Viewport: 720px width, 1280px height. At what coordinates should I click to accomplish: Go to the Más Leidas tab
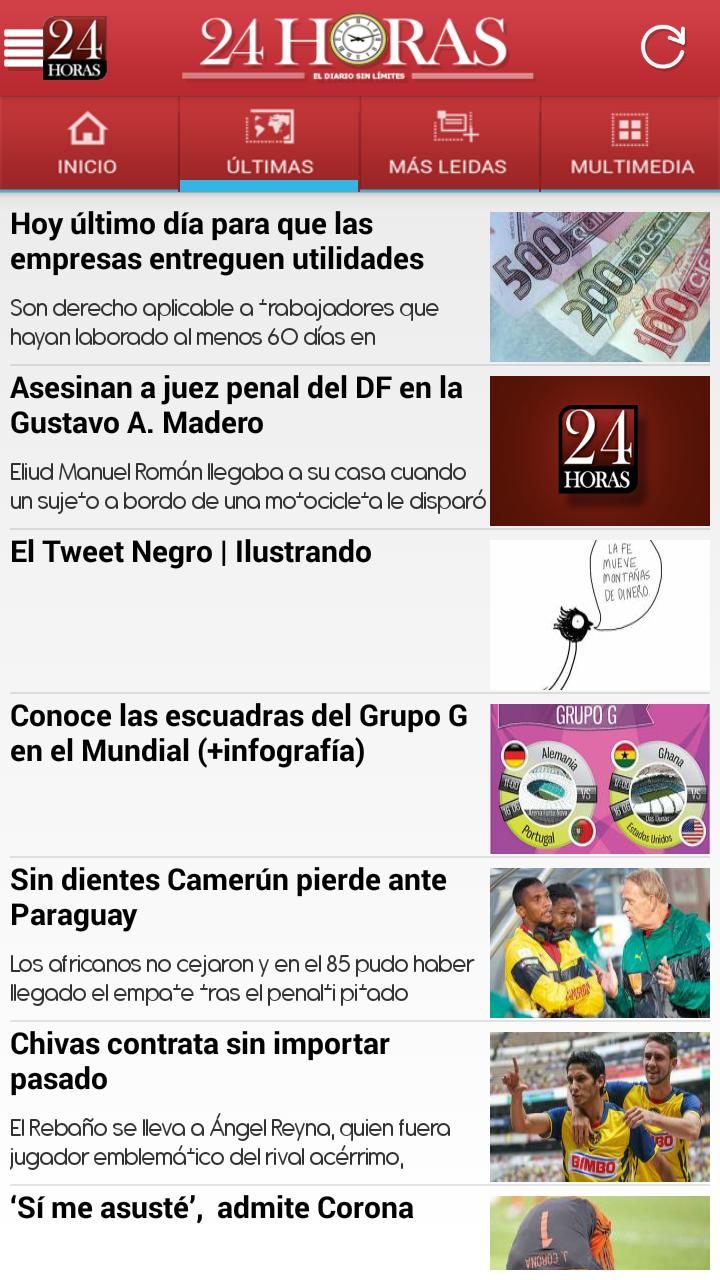click(448, 144)
